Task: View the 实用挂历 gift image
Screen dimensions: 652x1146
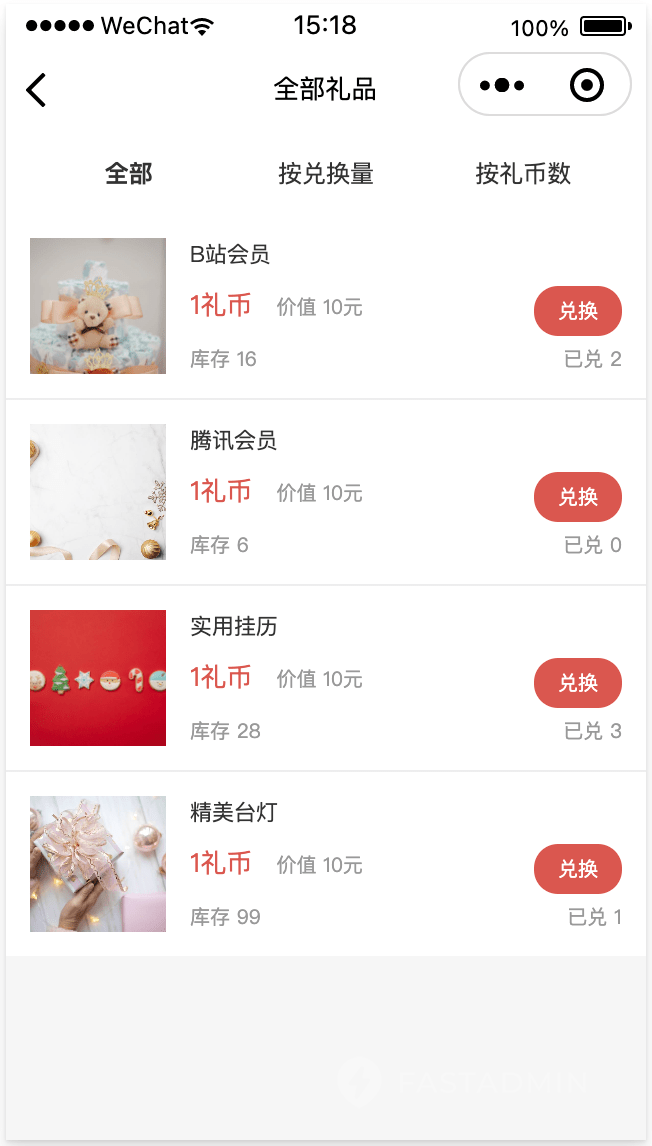Action: tap(98, 678)
